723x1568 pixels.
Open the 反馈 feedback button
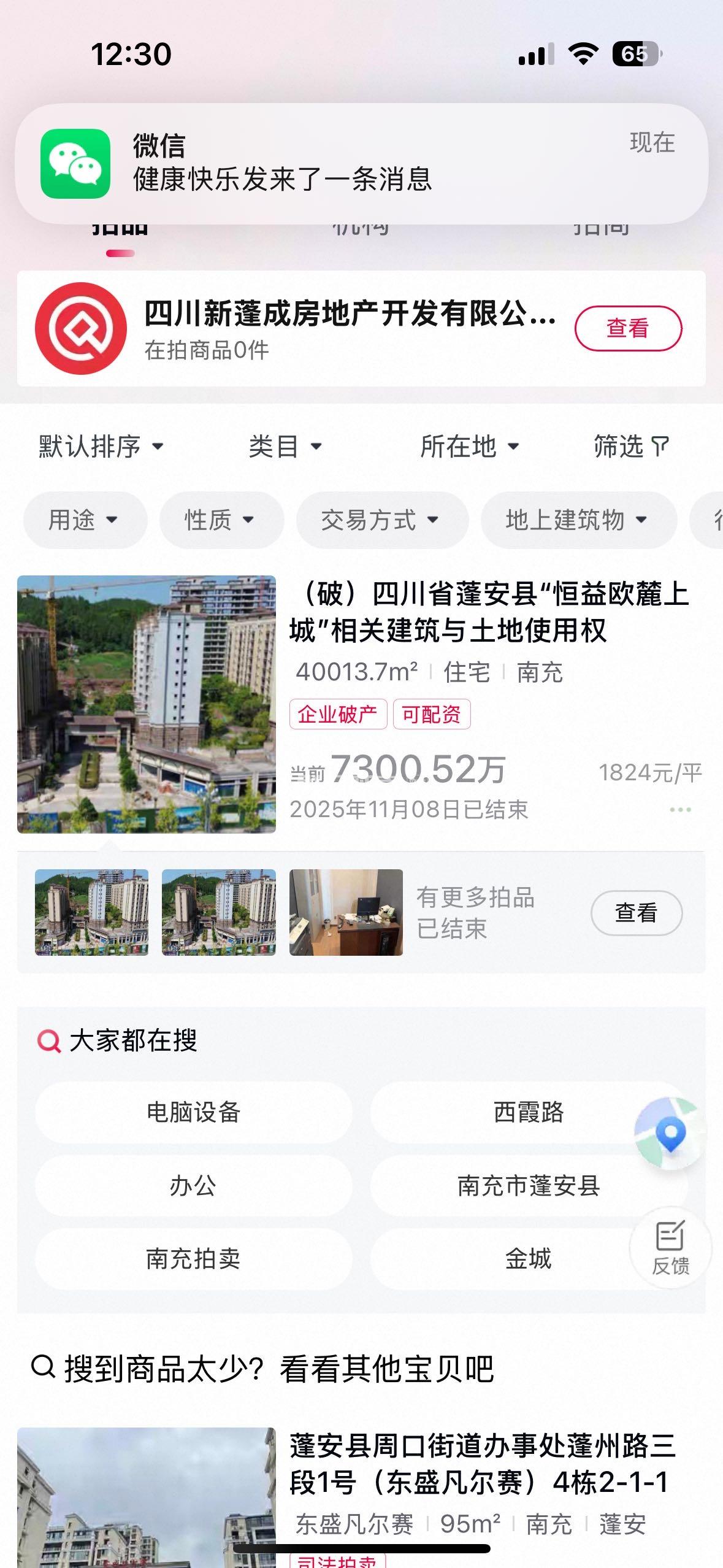pyautogui.click(x=670, y=1248)
